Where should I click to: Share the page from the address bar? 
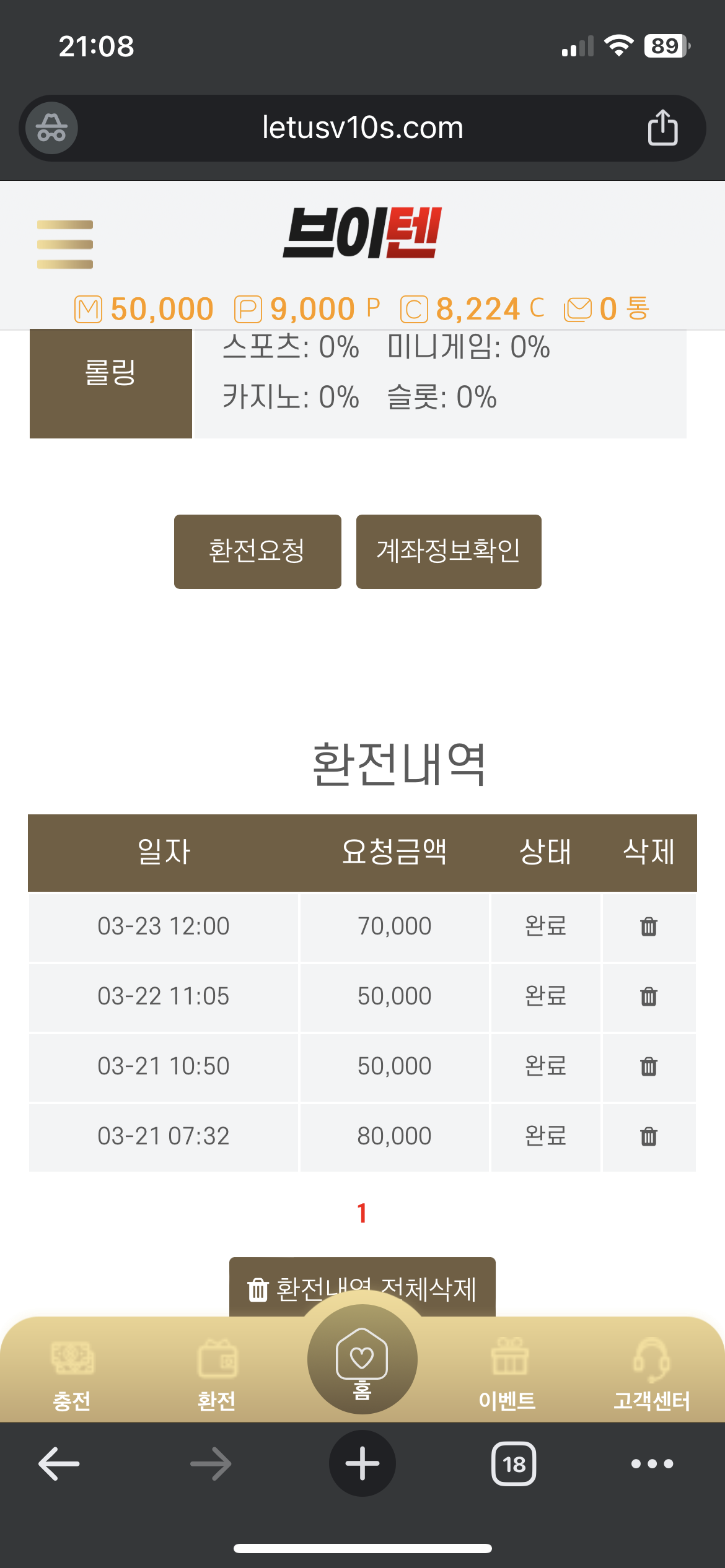tap(662, 128)
